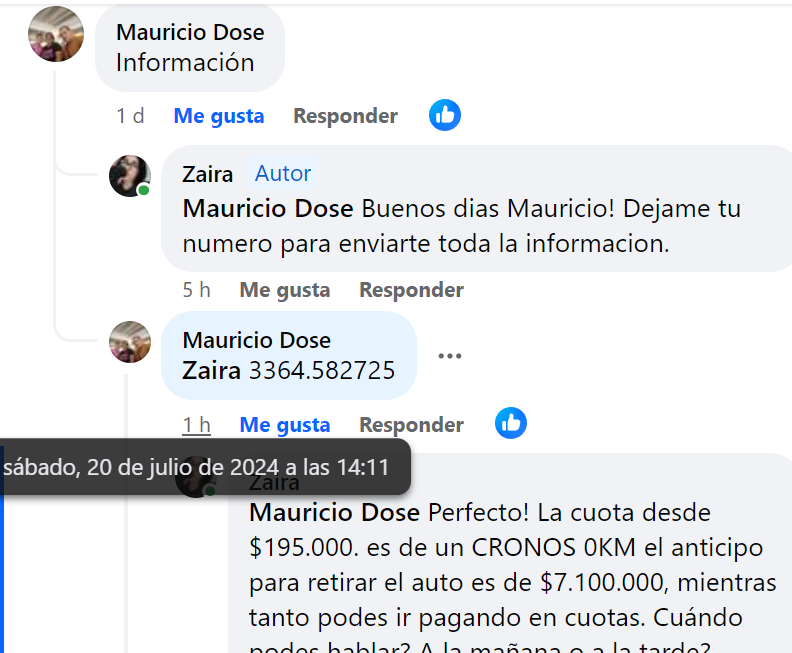Image resolution: width=792 pixels, height=653 pixels.
Task: Open Zaira's profile from her first reply
Action: 207,174
